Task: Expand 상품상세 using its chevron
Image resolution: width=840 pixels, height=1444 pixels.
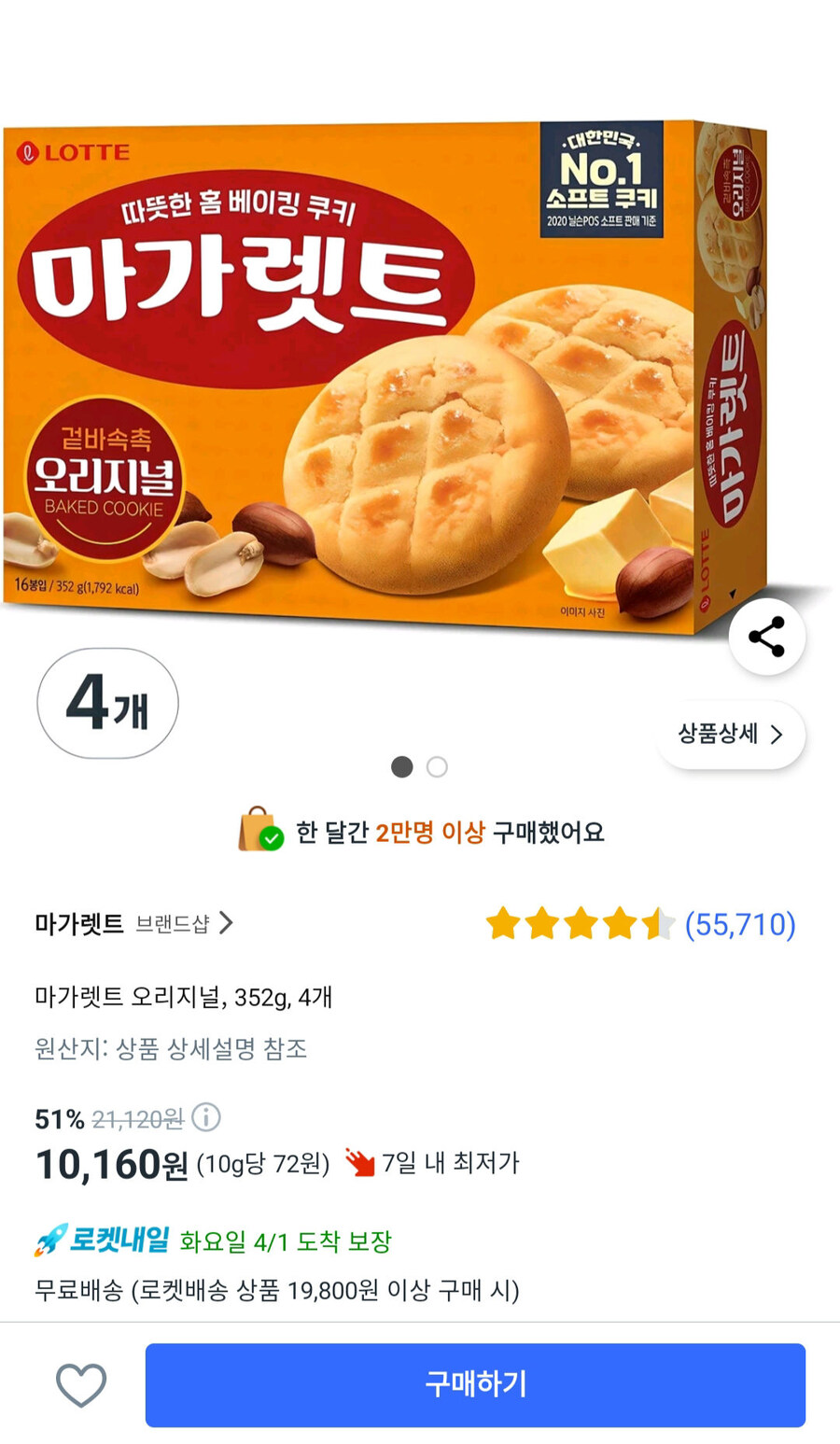Action: pos(777,736)
